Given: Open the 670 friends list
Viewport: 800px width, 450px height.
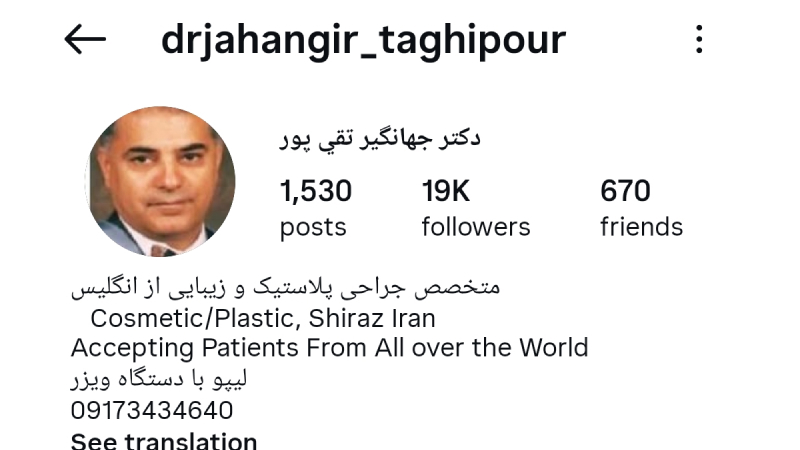Looking at the screenshot, I should pyautogui.click(x=640, y=207).
